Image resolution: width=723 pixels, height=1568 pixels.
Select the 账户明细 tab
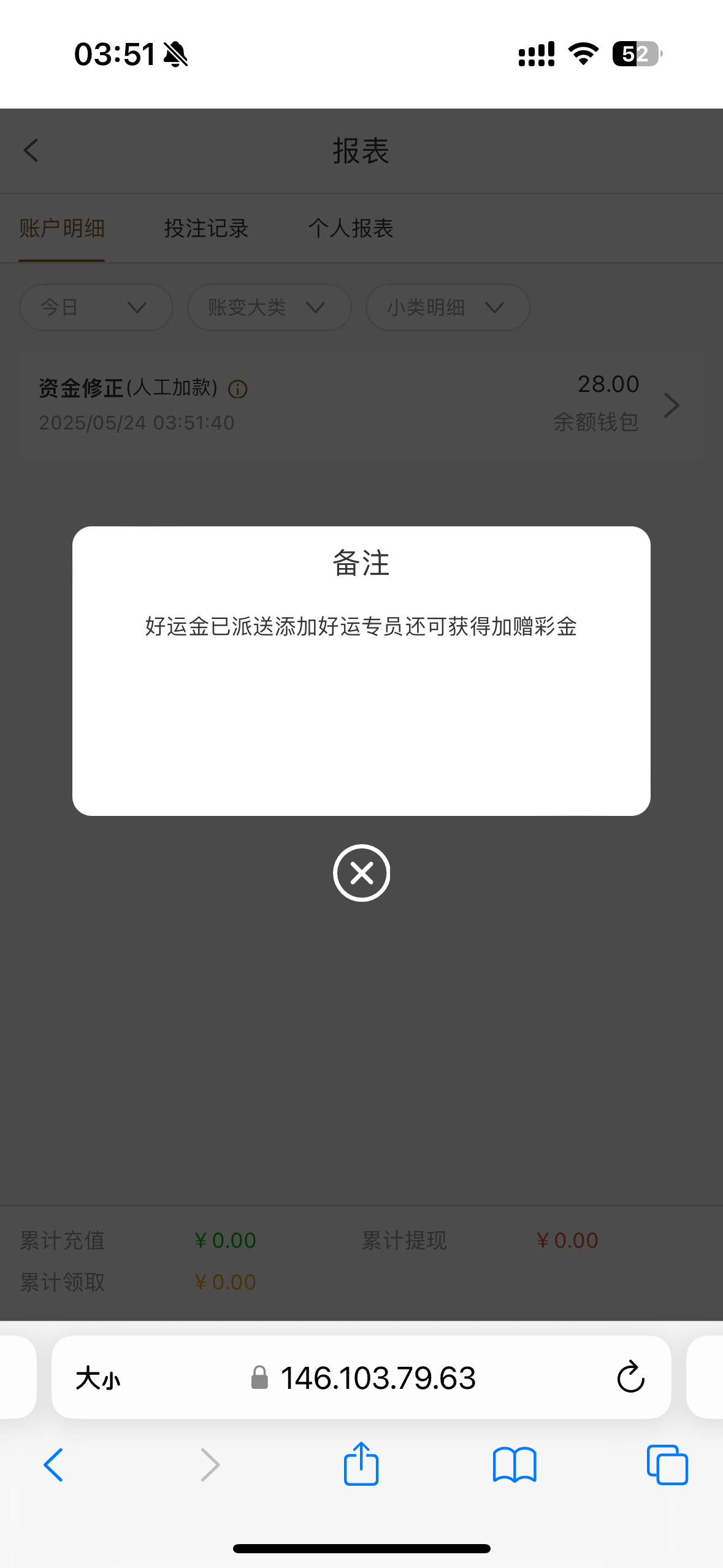pyautogui.click(x=61, y=228)
